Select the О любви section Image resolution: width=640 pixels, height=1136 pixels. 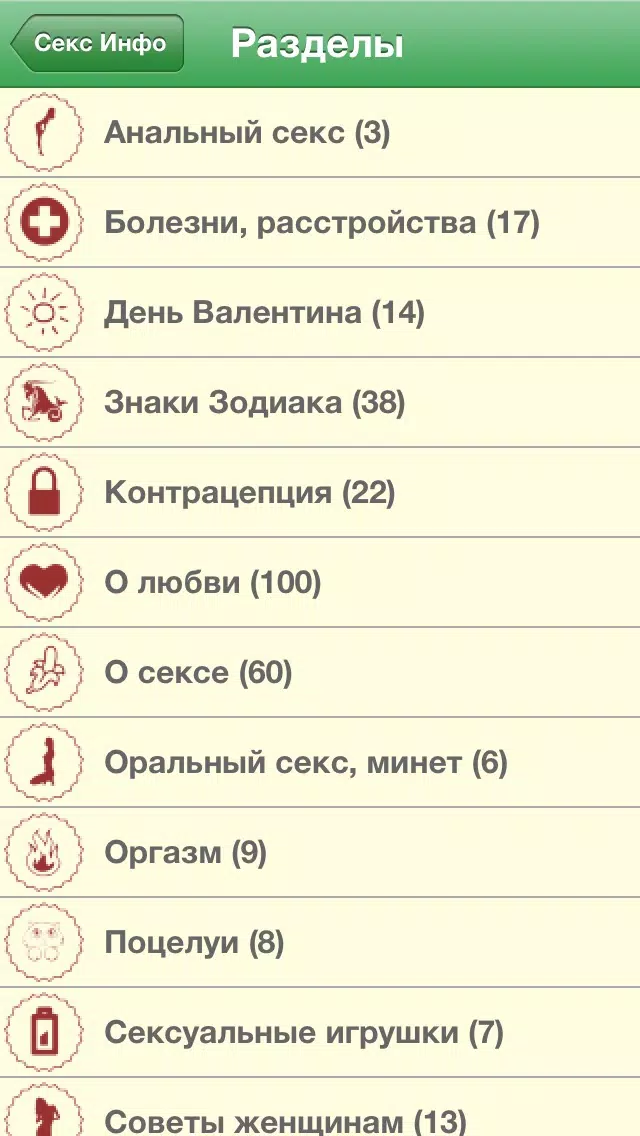coord(320,582)
